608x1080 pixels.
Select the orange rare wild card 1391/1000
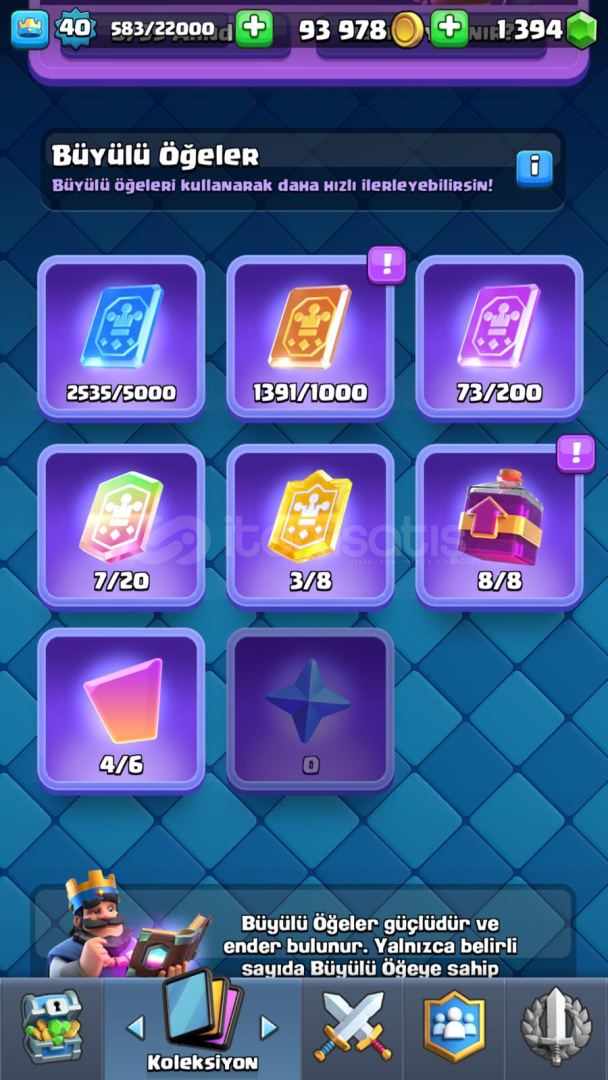coord(310,337)
